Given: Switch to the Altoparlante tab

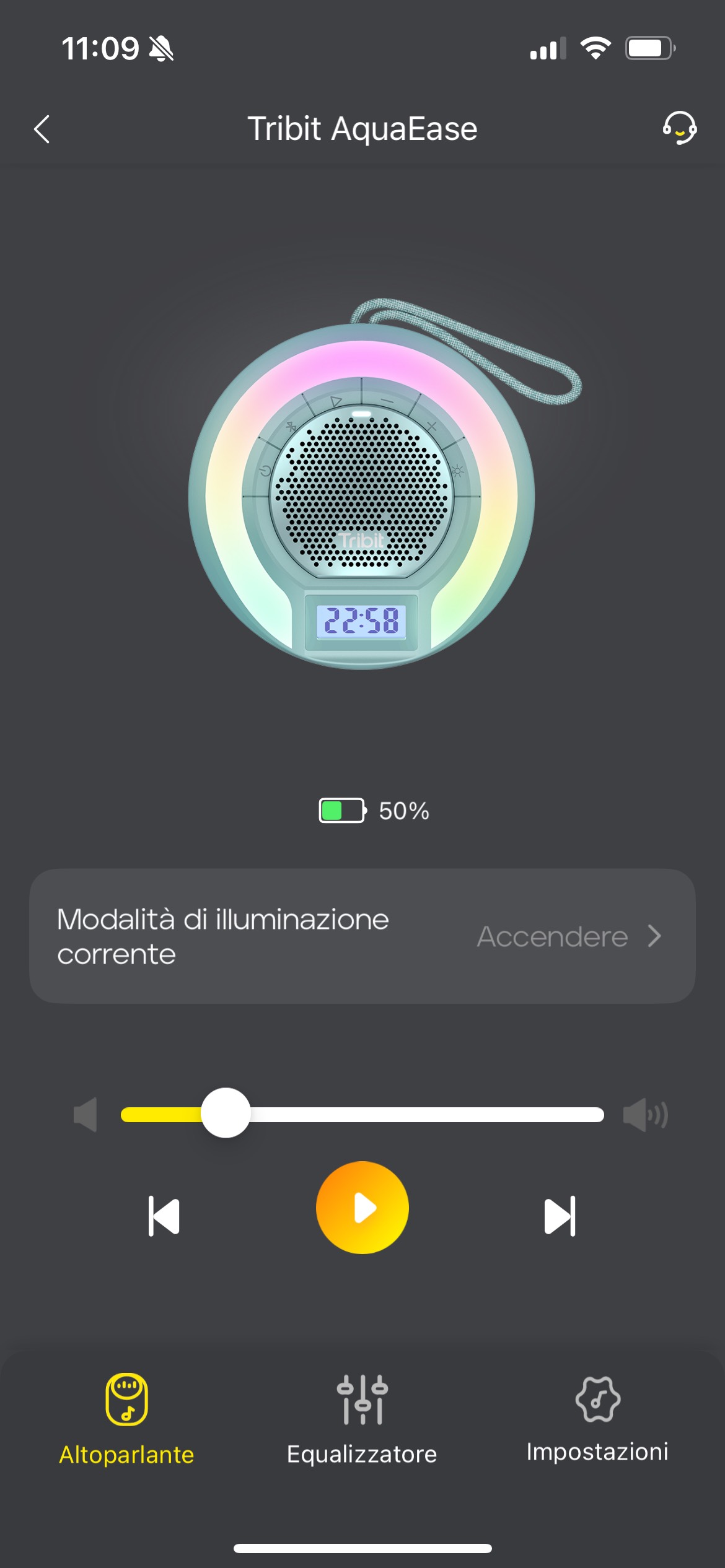Looking at the screenshot, I should (126, 1419).
